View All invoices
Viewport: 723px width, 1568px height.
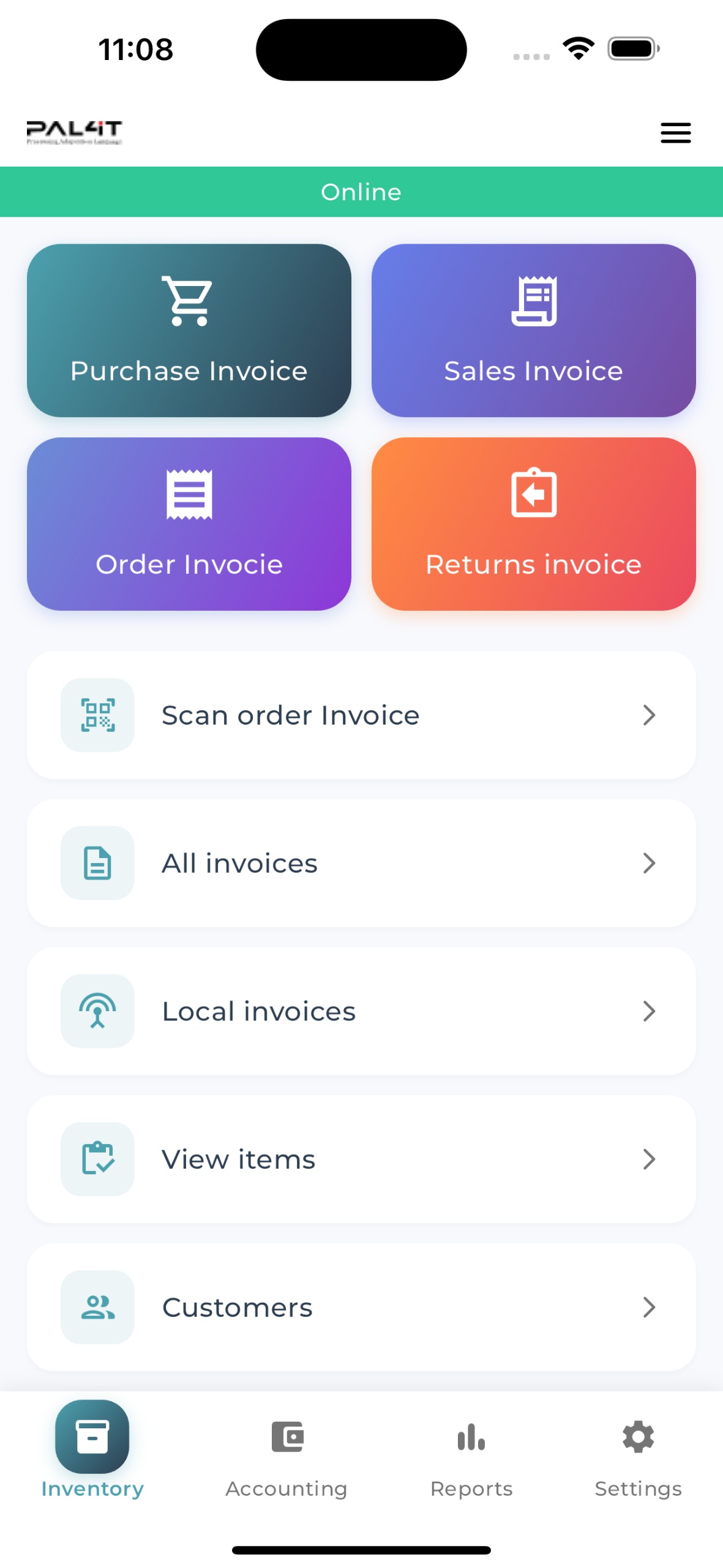click(x=361, y=862)
